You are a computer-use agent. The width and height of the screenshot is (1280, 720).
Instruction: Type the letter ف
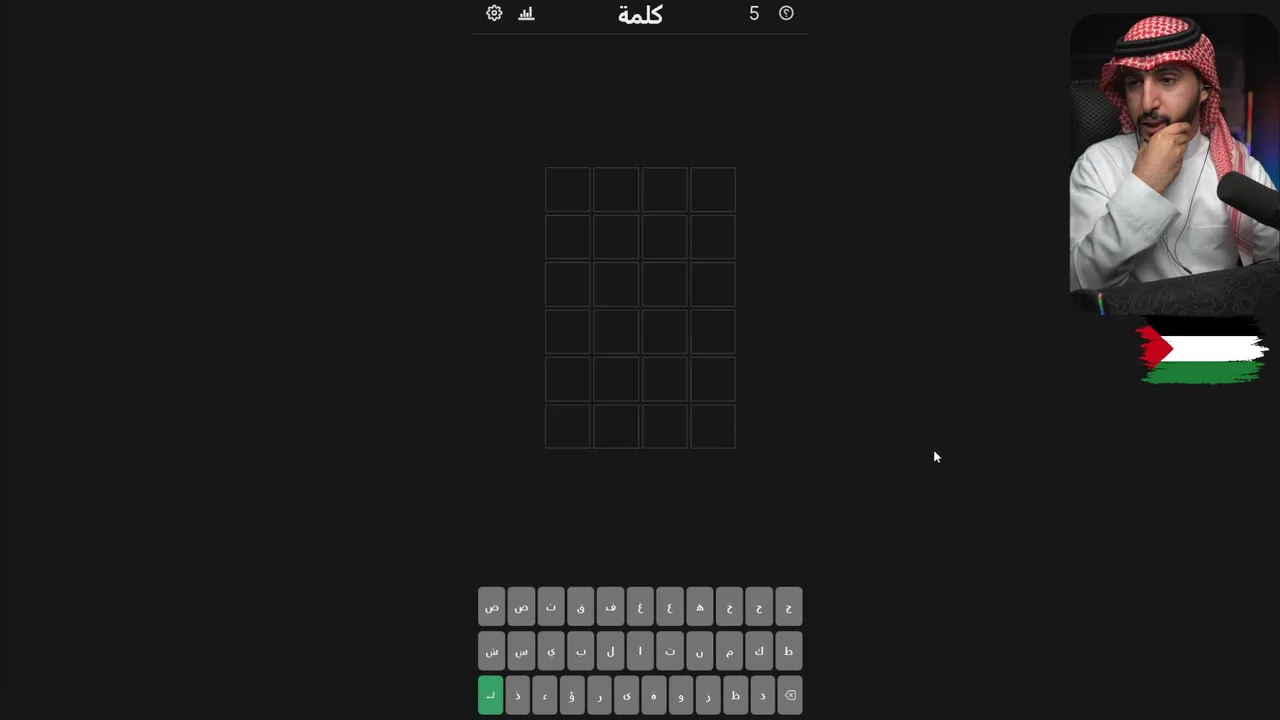tap(610, 607)
